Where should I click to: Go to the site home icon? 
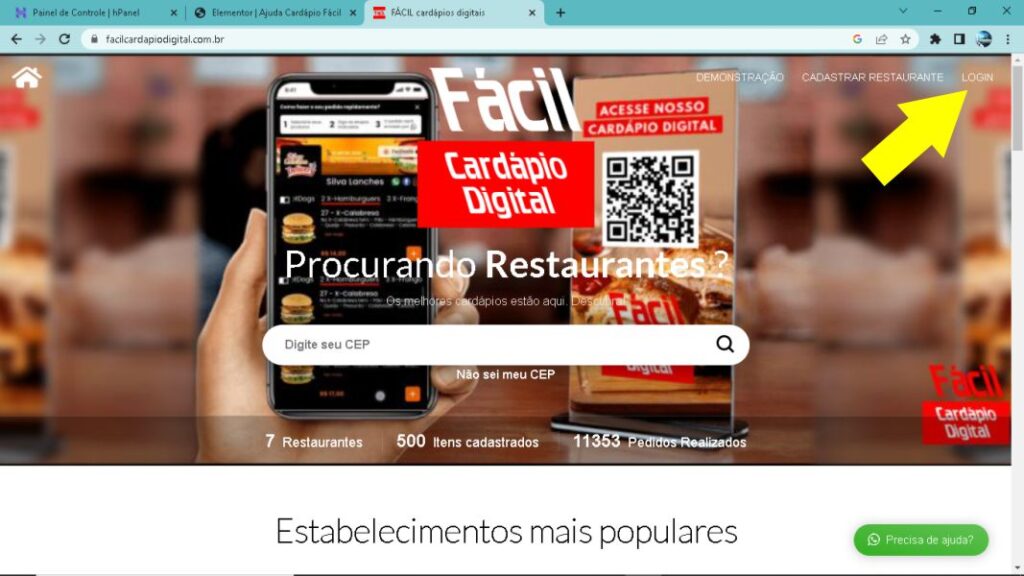27,78
